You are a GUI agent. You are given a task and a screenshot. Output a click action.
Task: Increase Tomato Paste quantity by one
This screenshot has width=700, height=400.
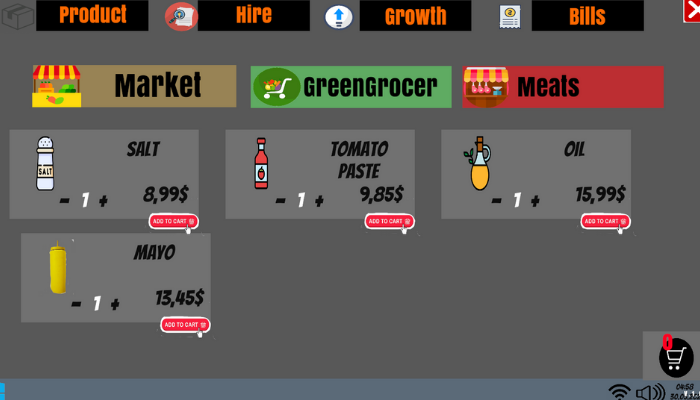click(319, 200)
